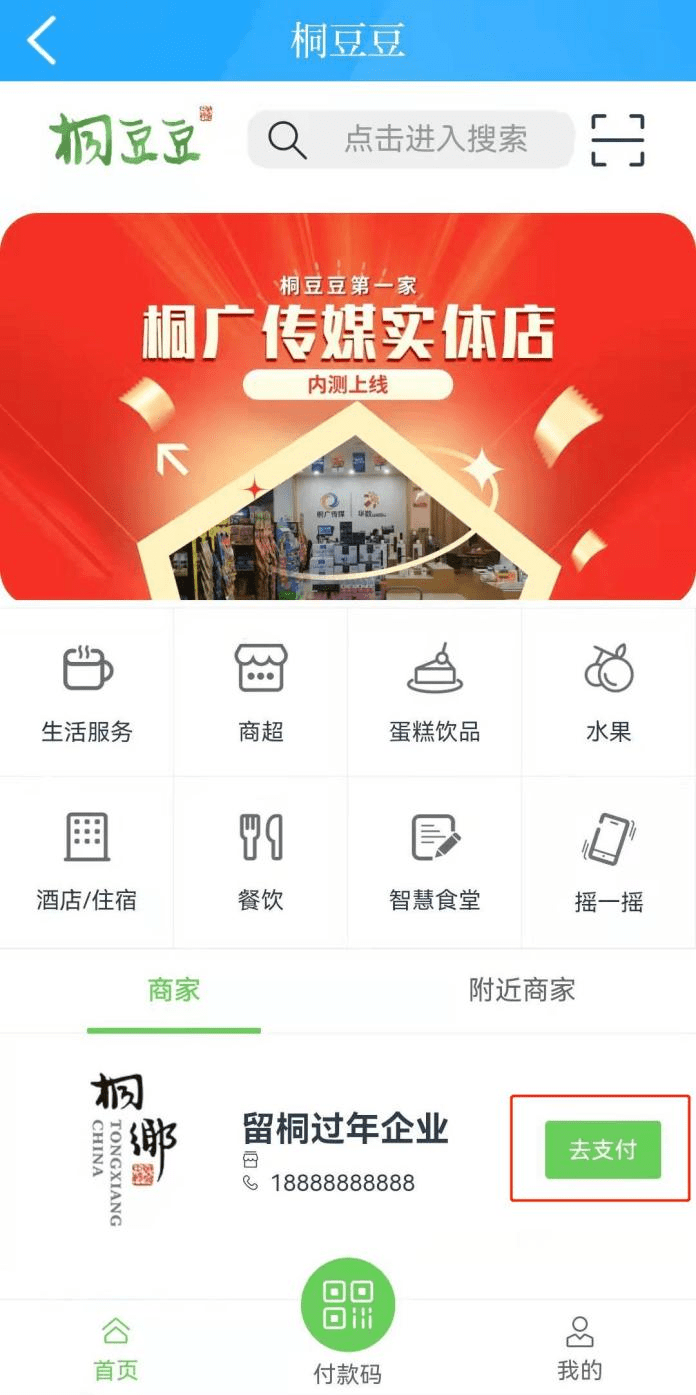Enter 智慧食堂
Screen dimensions: 696x1395
tap(435, 861)
